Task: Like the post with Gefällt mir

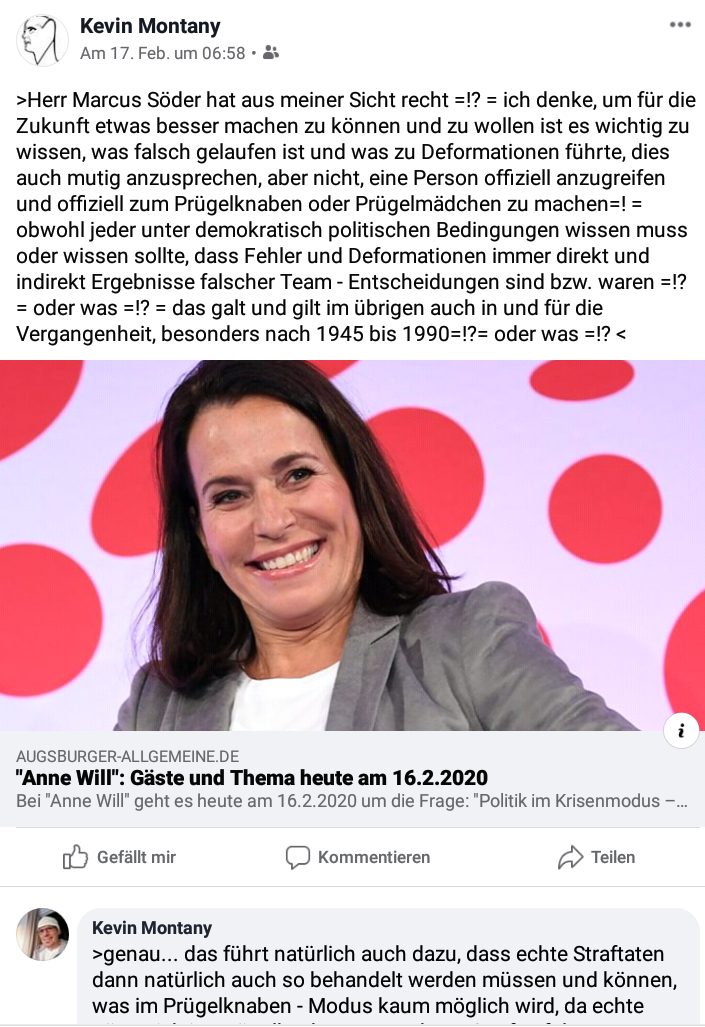Action: pyautogui.click(x=119, y=857)
